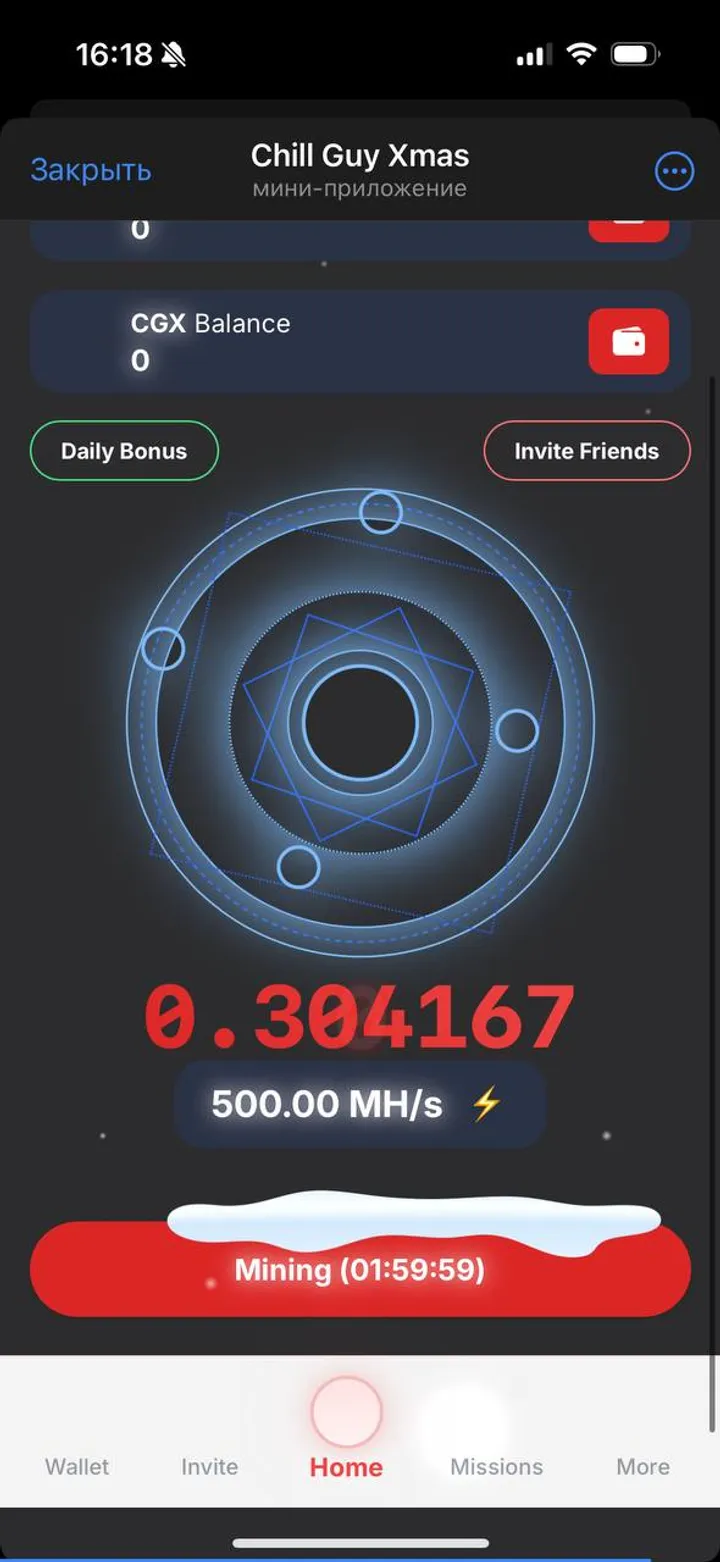Open Invite Friends

click(586, 451)
